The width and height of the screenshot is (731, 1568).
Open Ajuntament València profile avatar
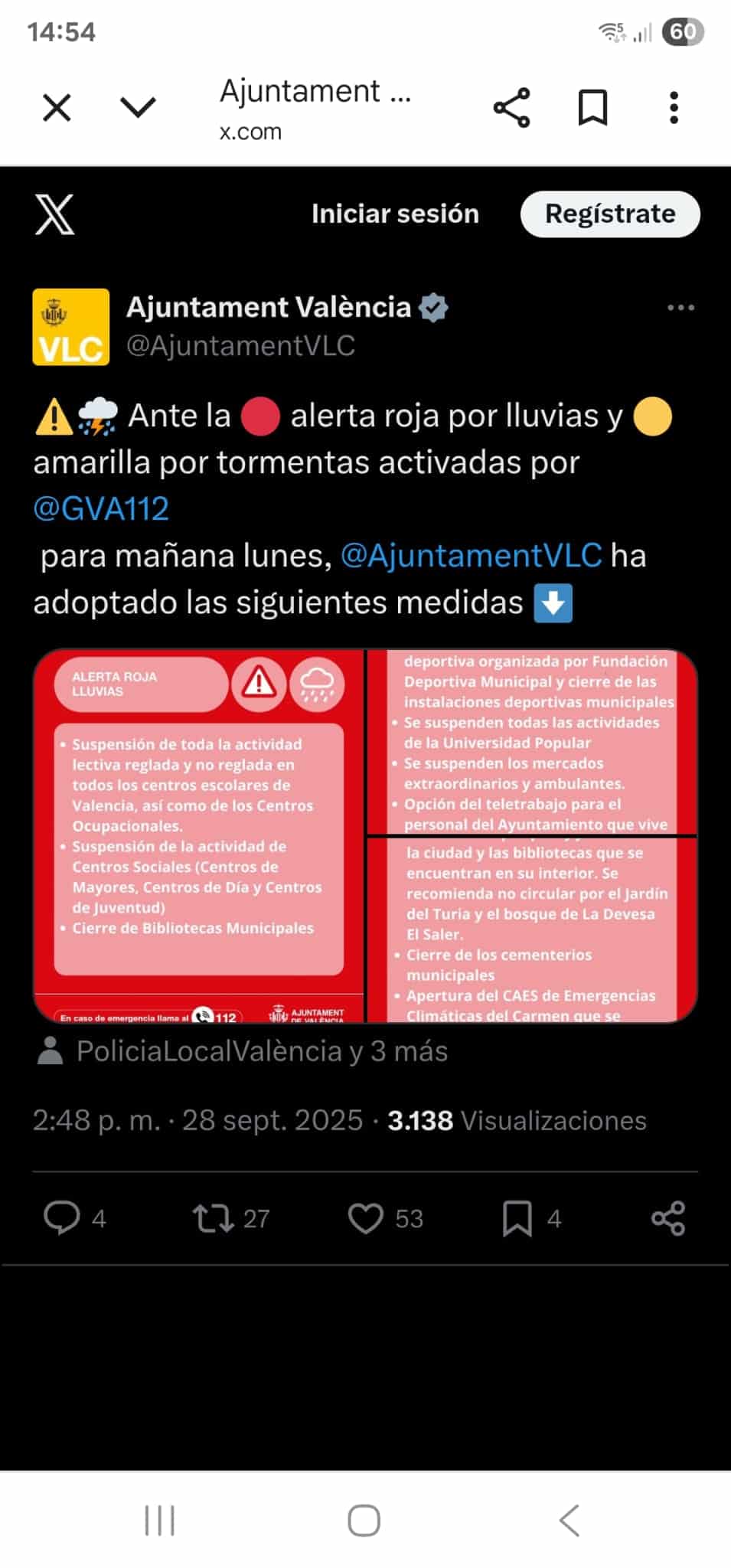[70, 327]
